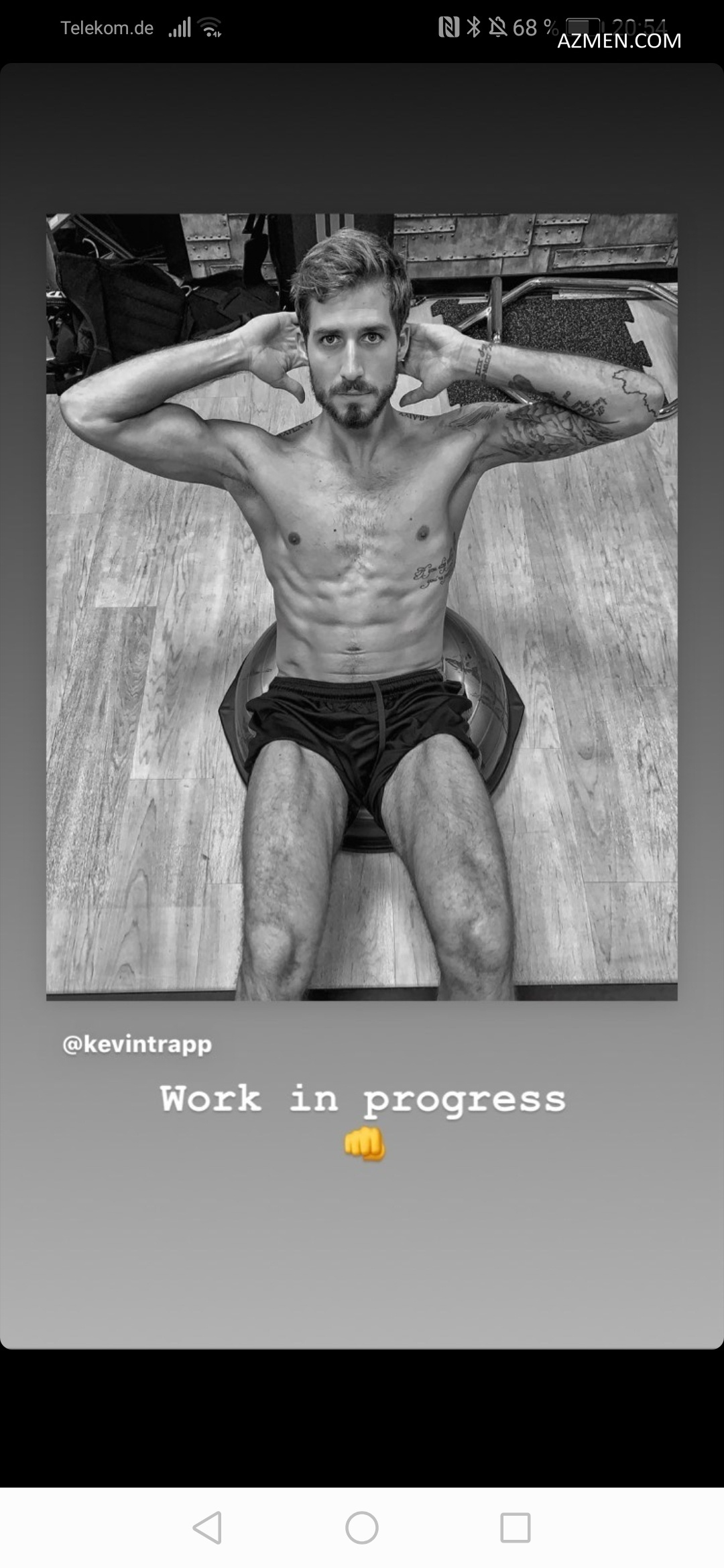The image size is (724, 1568).
Task: Show recent apps with the square button
Action: tap(516, 1528)
